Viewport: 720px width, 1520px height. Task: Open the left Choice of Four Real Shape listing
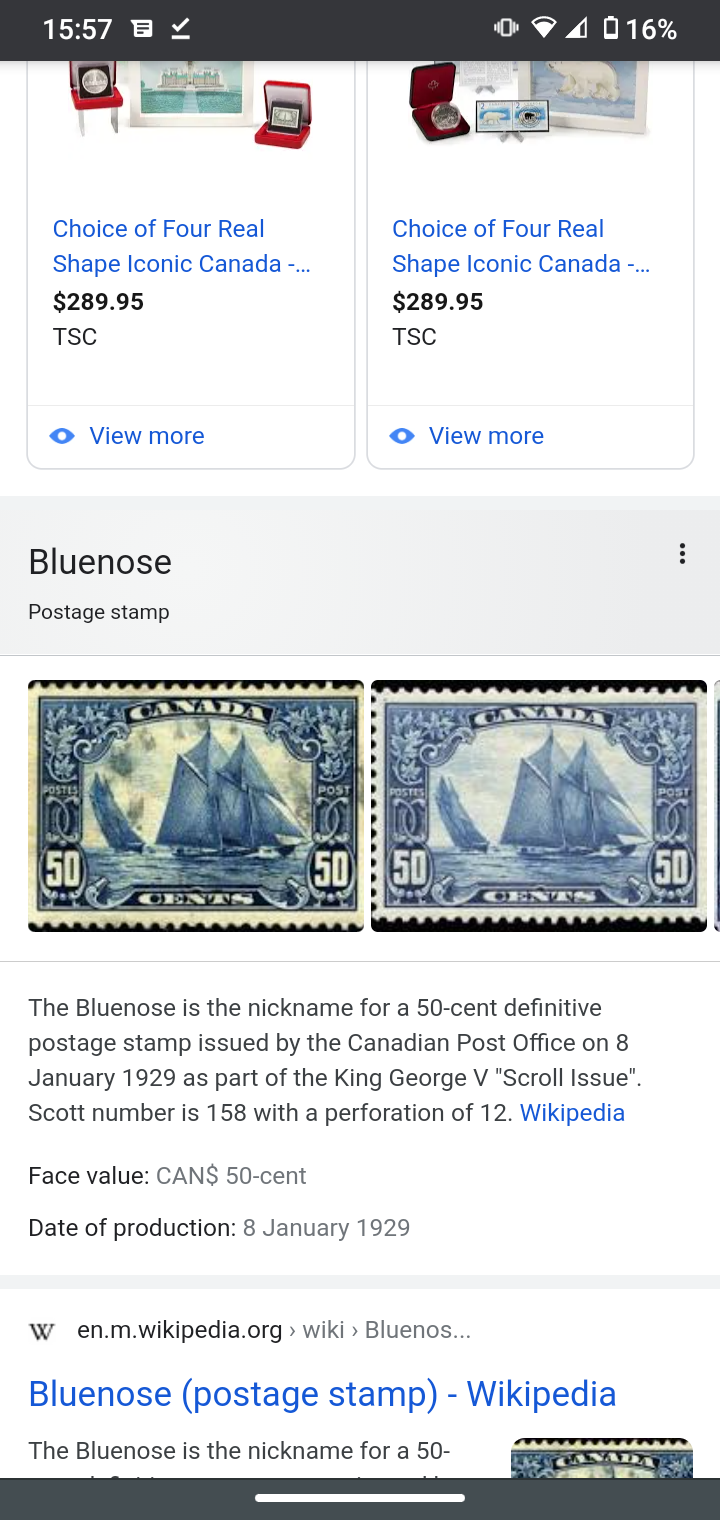tap(182, 246)
